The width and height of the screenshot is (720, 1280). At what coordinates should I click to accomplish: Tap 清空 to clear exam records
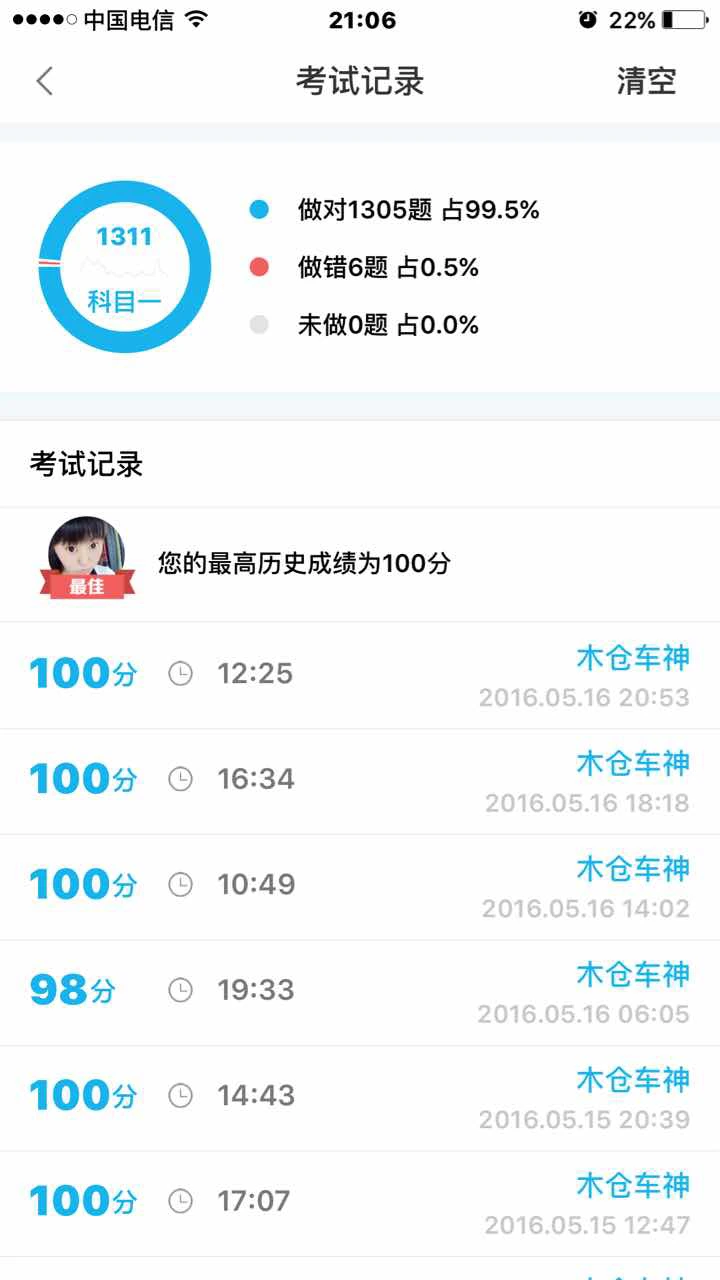click(x=646, y=81)
